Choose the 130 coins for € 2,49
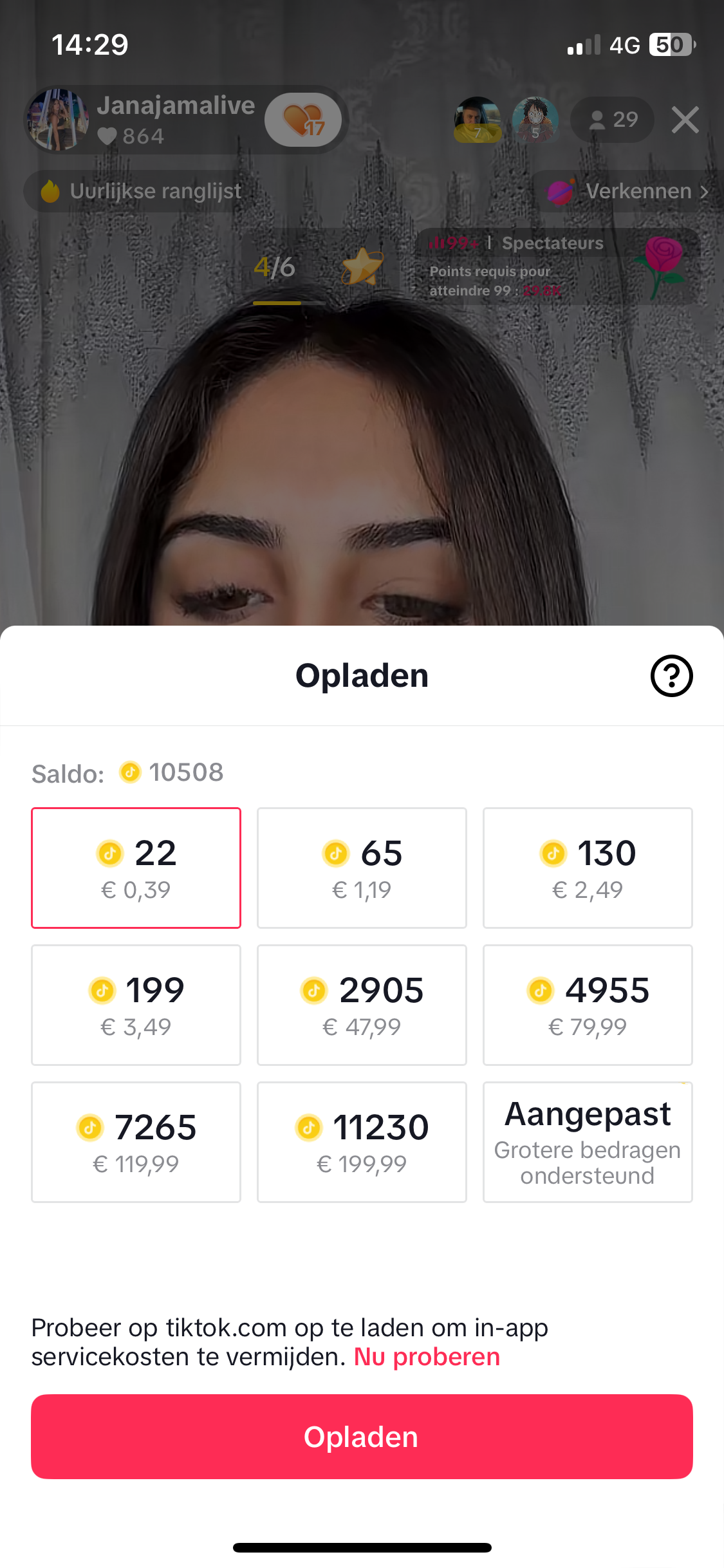The height and width of the screenshot is (1568, 724). pos(588,868)
